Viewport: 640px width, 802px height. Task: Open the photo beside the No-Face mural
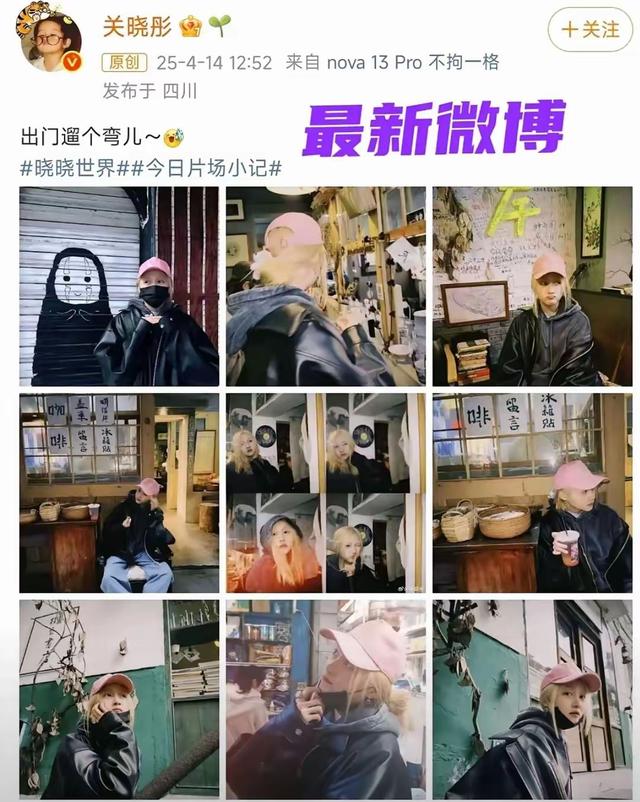click(x=119, y=286)
